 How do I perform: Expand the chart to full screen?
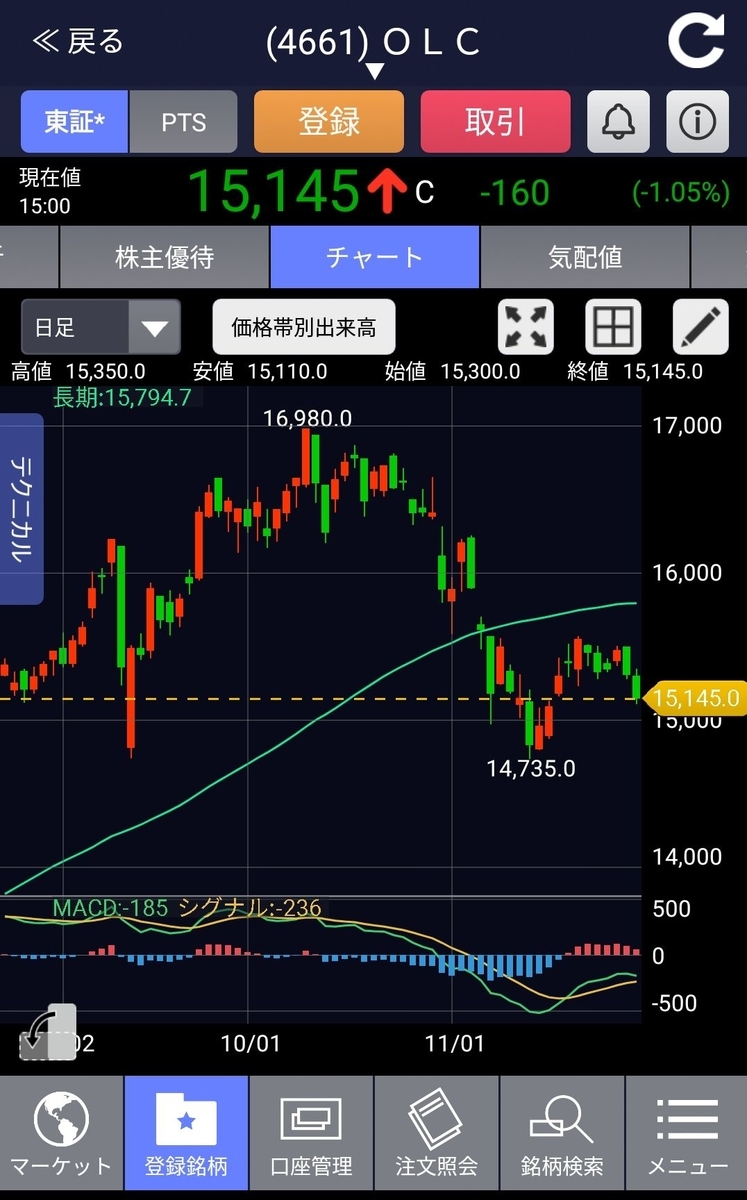(526, 327)
